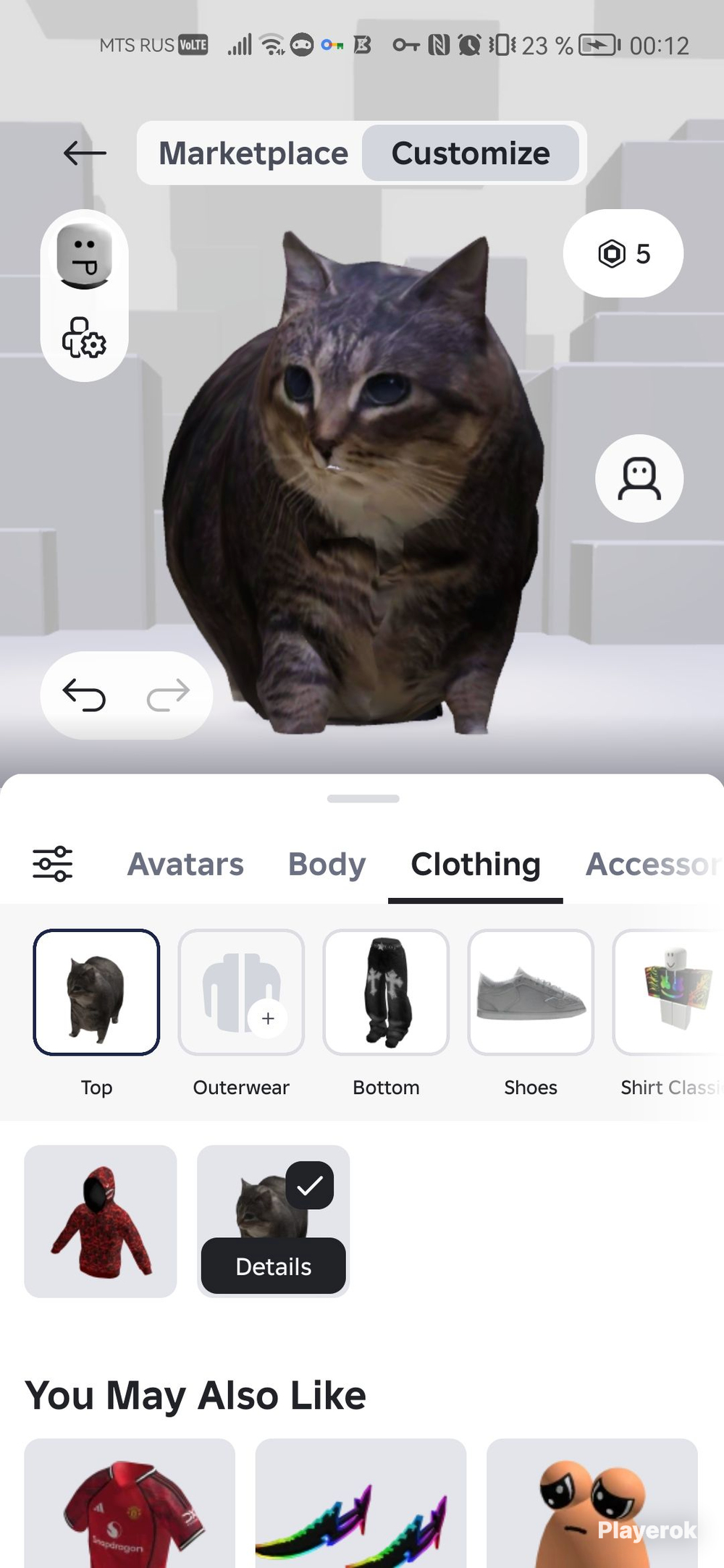Open the filter sliders icon
This screenshot has width=724, height=1568.
[x=53, y=864]
